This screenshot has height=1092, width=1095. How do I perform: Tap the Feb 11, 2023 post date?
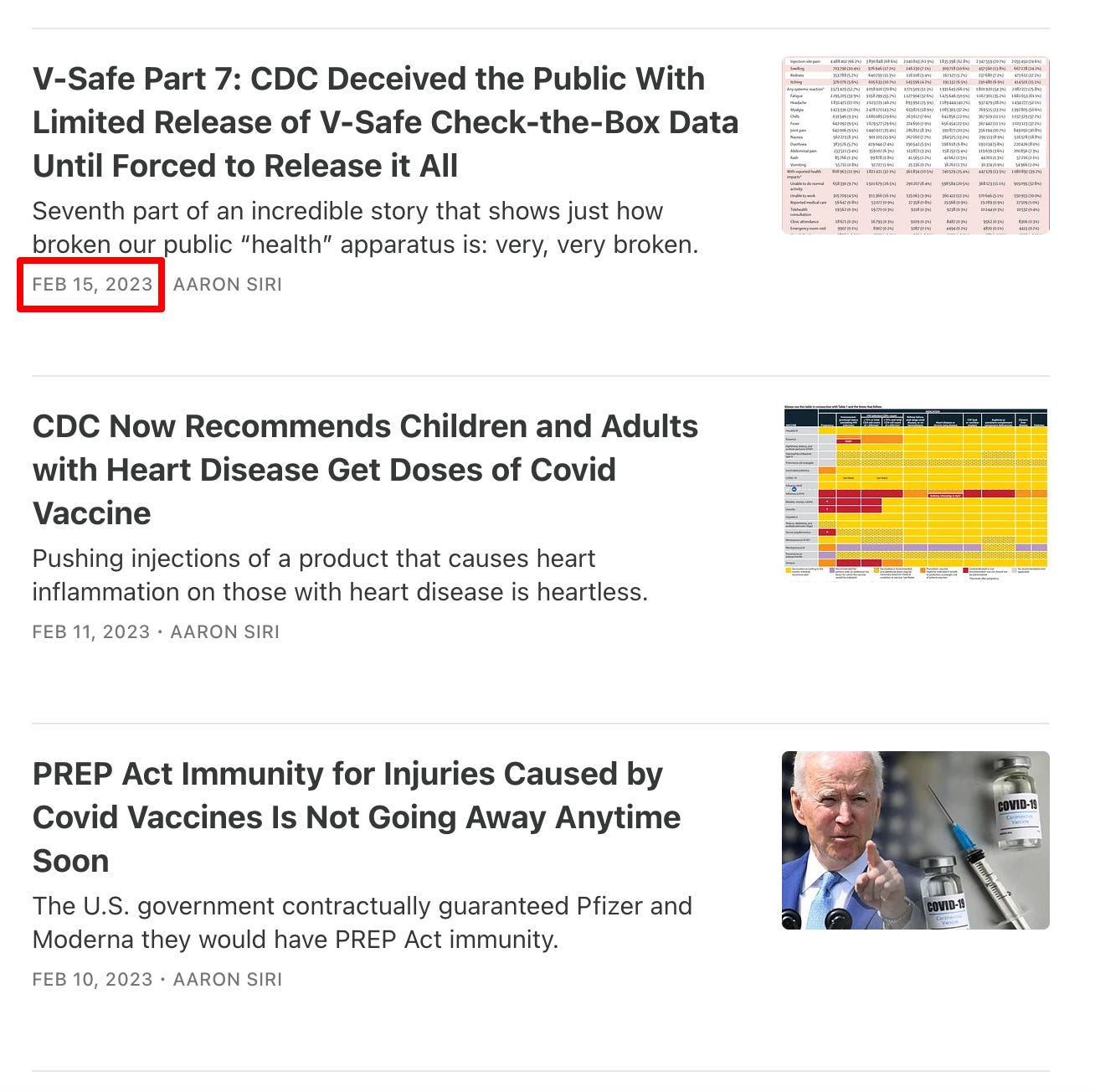click(91, 632)
